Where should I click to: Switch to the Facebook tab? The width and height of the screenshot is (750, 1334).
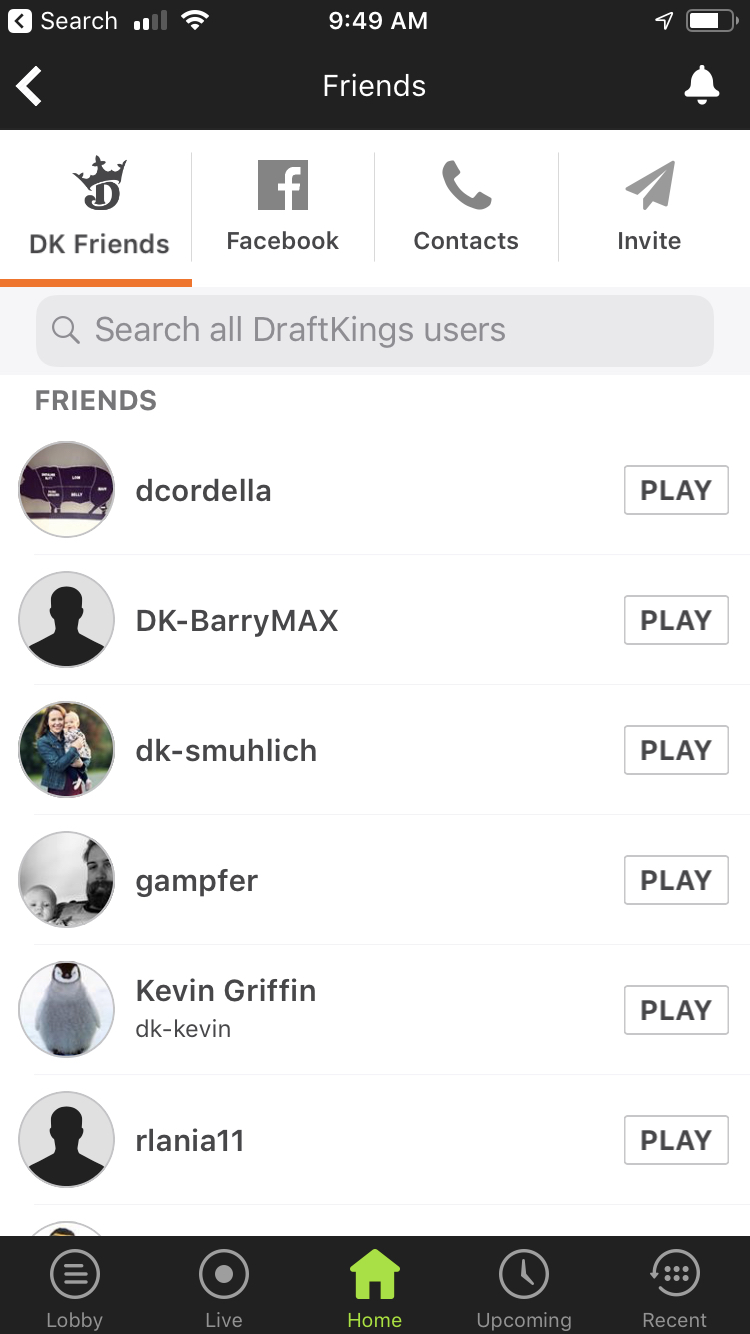tap(283, 207)
